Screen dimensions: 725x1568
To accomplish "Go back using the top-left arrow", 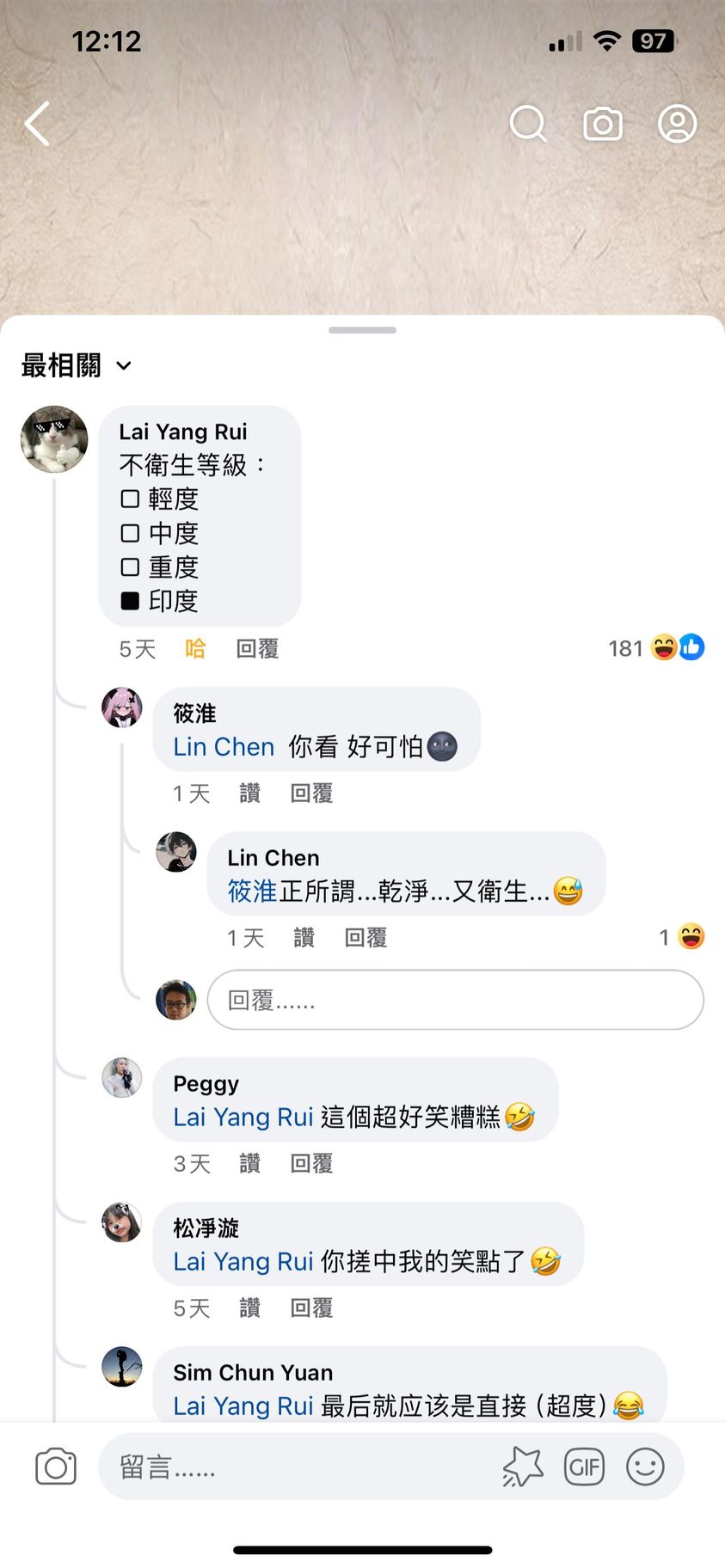I will tap(37, 124).
